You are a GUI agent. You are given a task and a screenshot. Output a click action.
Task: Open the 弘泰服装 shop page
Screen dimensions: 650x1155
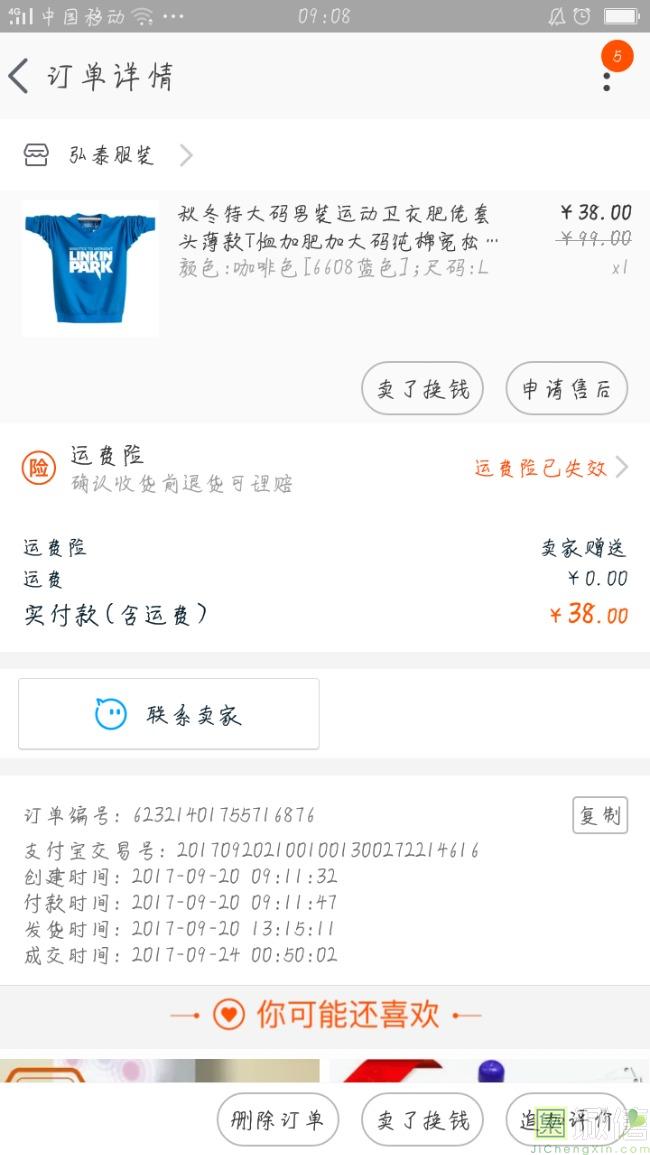tap(108, 155)
